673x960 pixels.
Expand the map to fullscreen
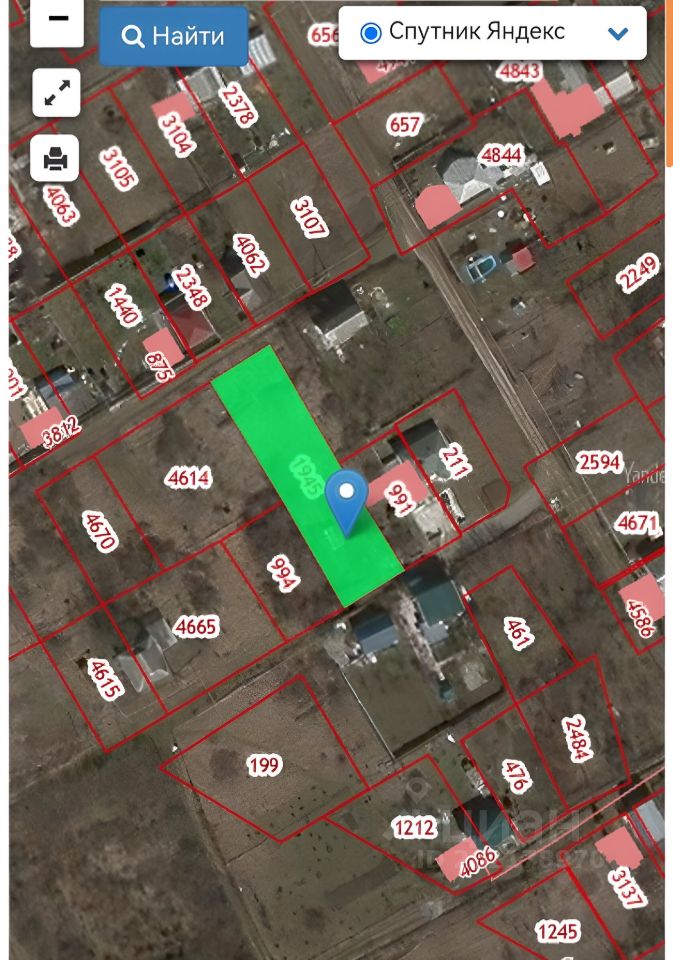pyautogui.click(x=56, y=94)
